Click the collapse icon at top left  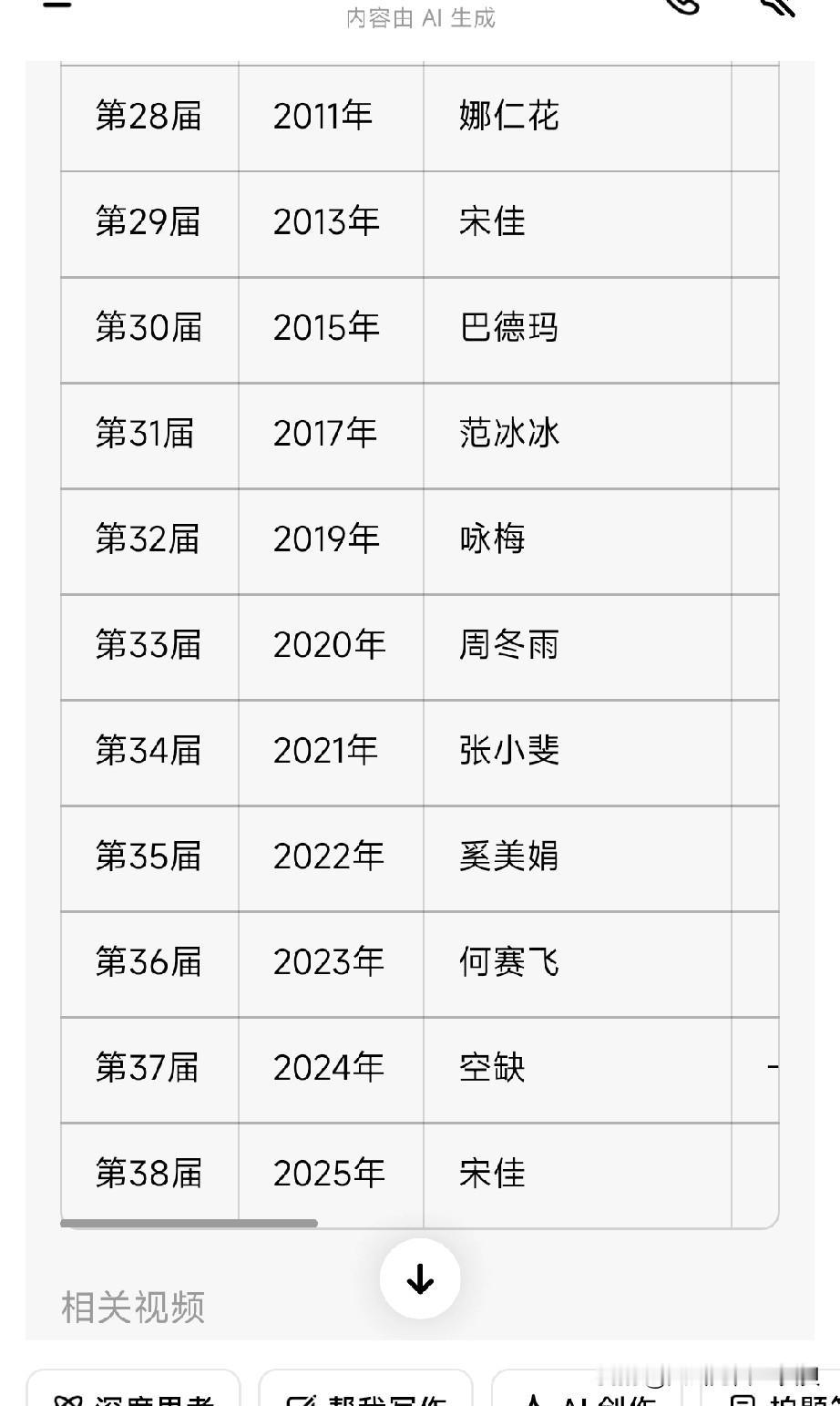(x=55, y=7)
